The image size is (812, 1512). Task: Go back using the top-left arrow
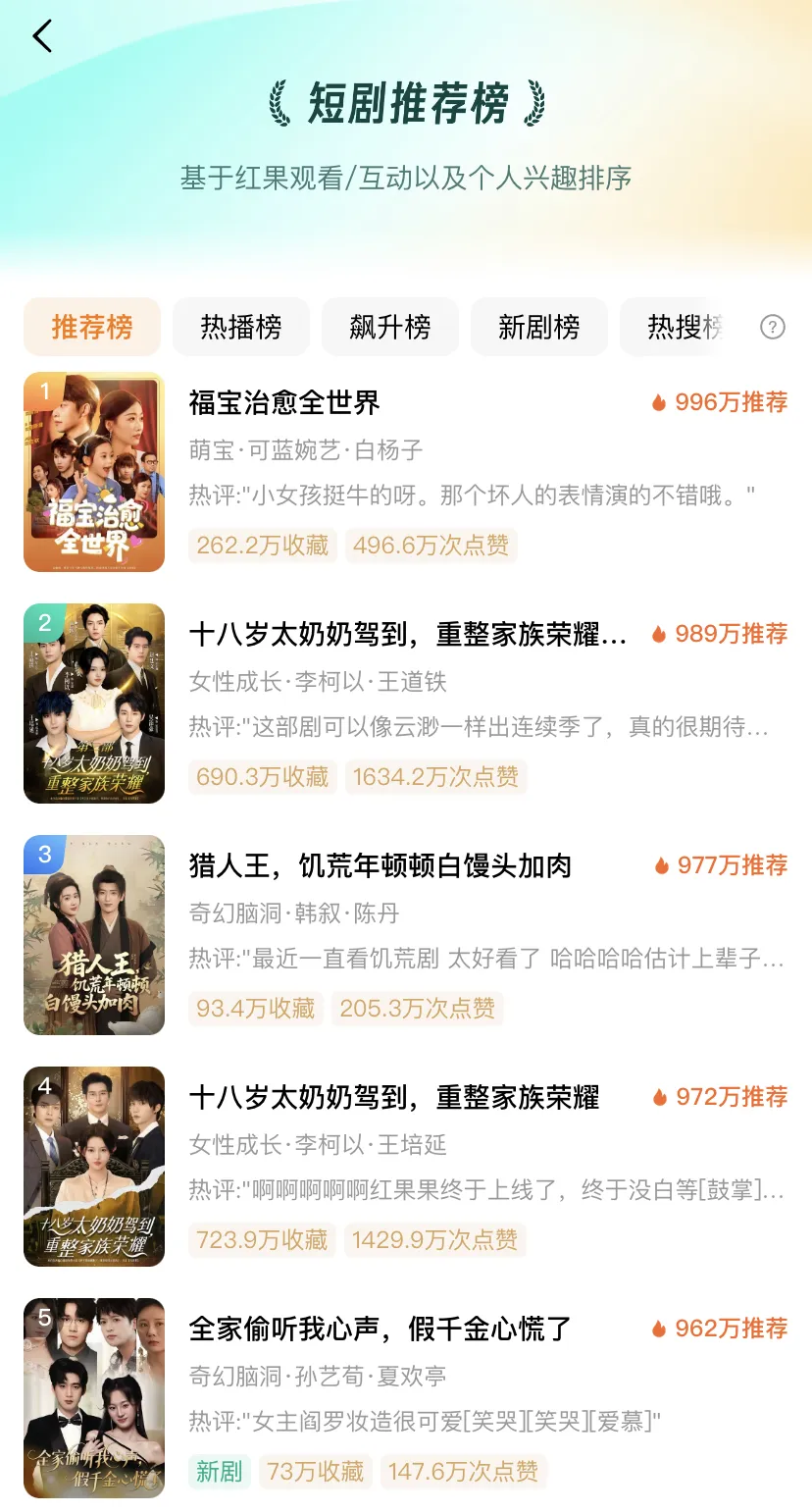coord(42,37)
